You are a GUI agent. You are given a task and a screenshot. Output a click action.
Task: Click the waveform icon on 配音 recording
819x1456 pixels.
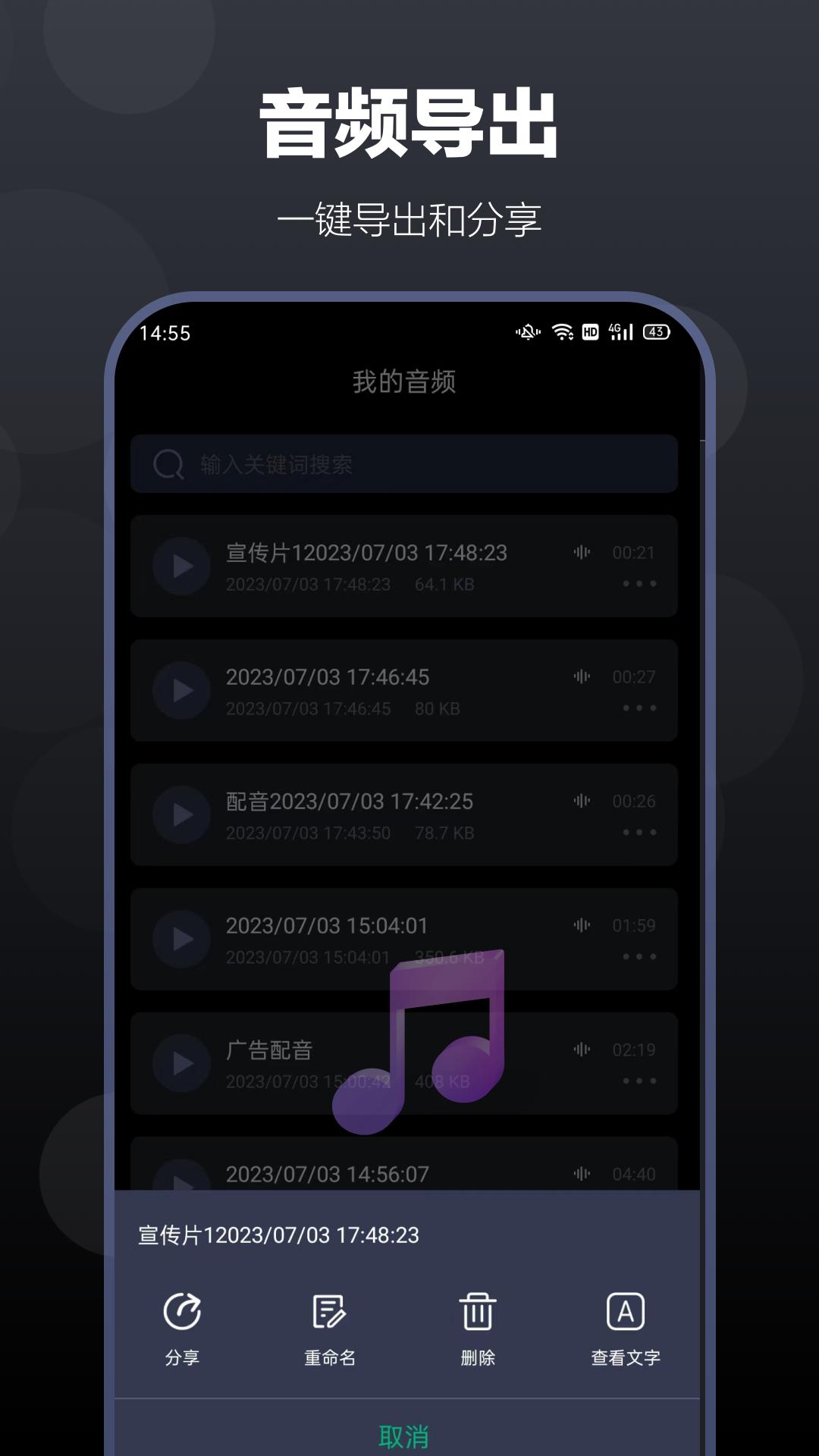pos(579,801)
